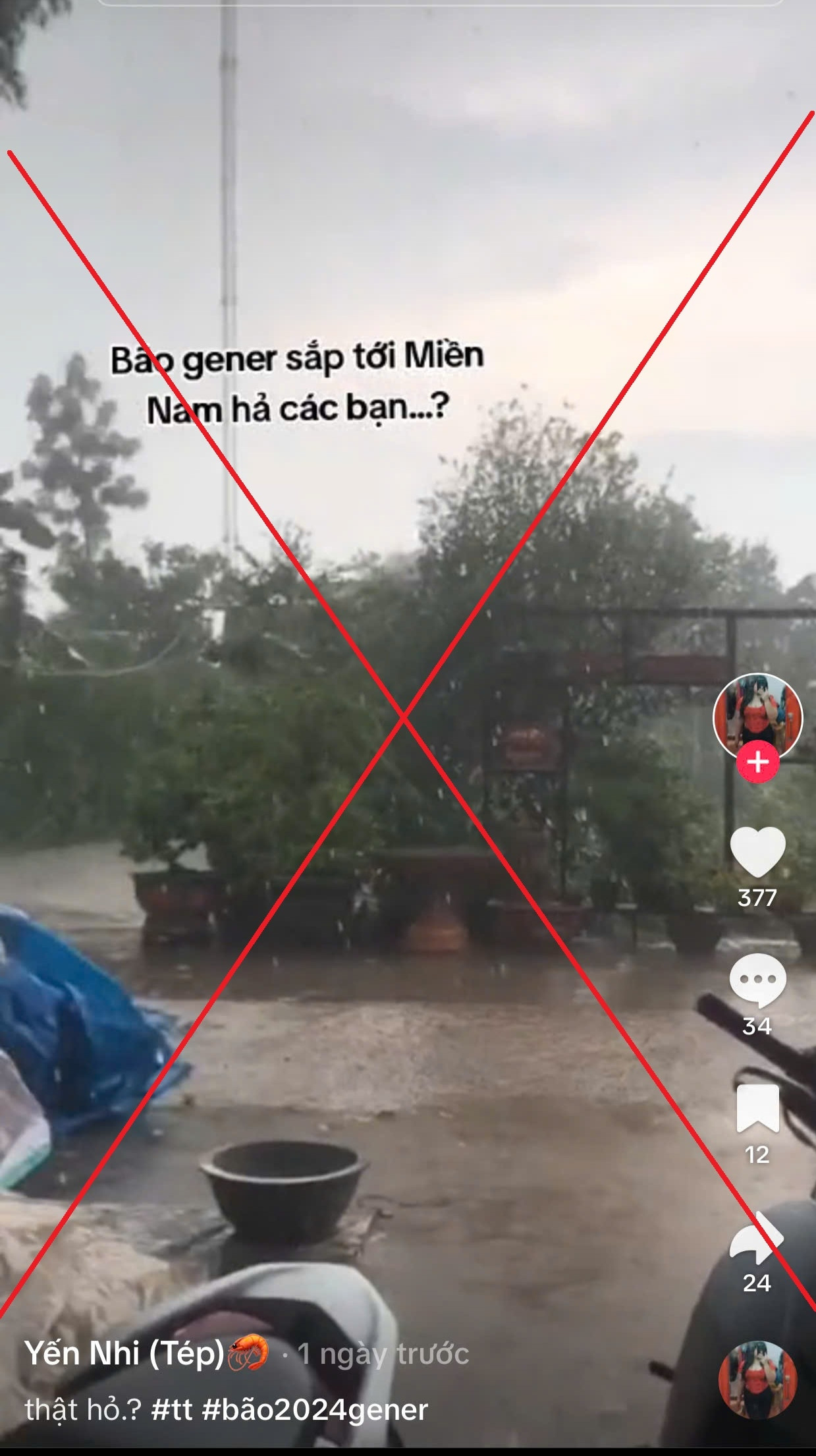Open the #bão2024gener hashtag
Image resolution: width=816 pixels, height=1456 pixels.
click(x=315, y=1410)
